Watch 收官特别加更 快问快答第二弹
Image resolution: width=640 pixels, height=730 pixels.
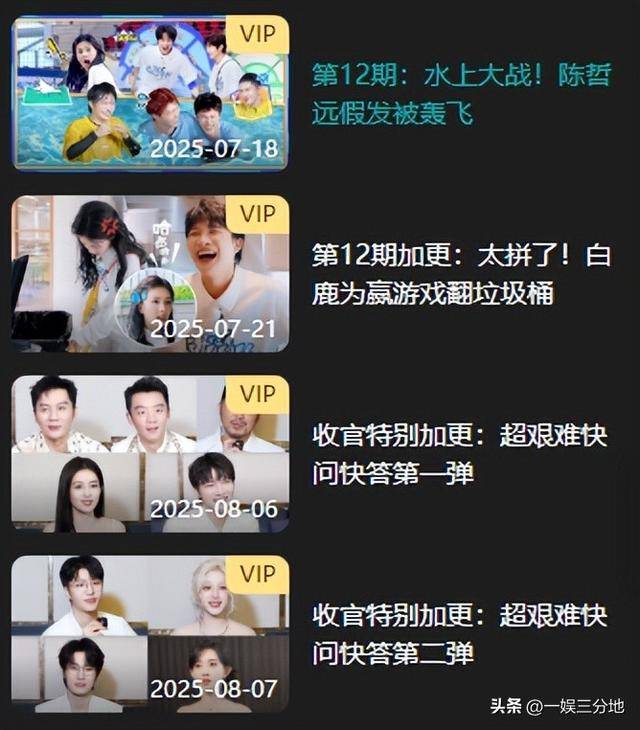pyautogui.click(x=150, y=633)
